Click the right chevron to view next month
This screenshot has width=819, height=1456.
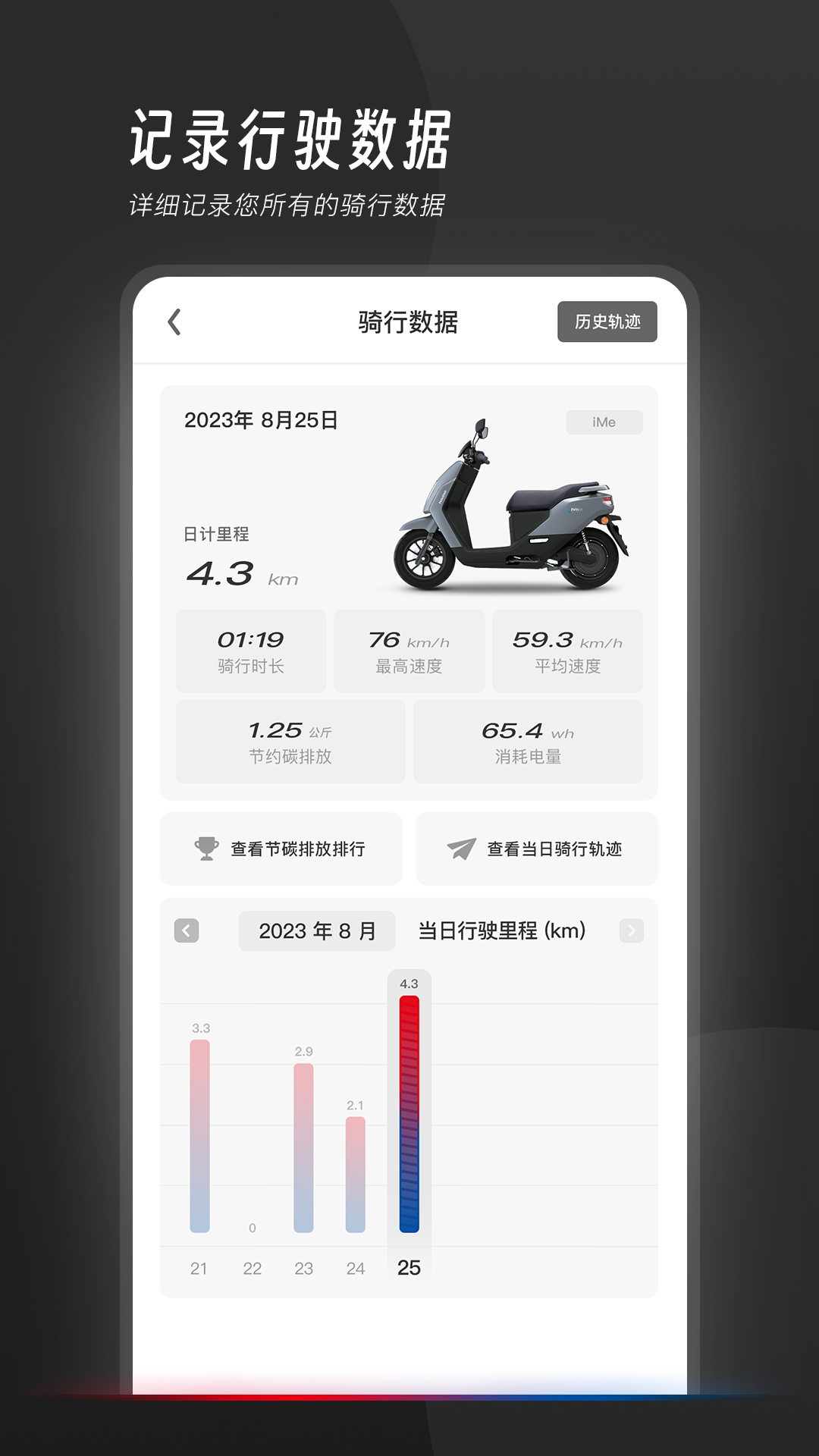[632, 931]
